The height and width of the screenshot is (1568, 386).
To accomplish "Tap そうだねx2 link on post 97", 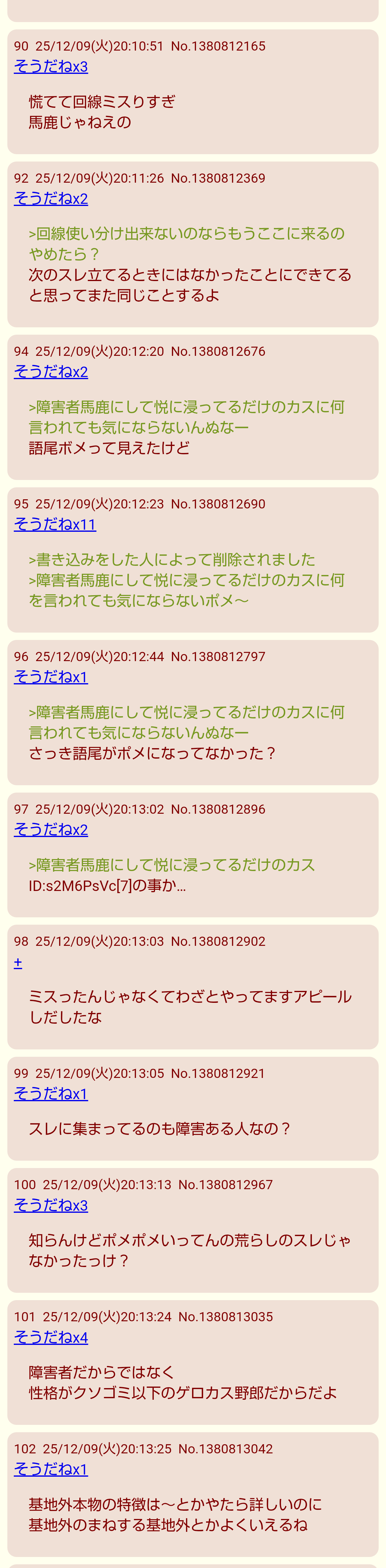I will [51, 830].
